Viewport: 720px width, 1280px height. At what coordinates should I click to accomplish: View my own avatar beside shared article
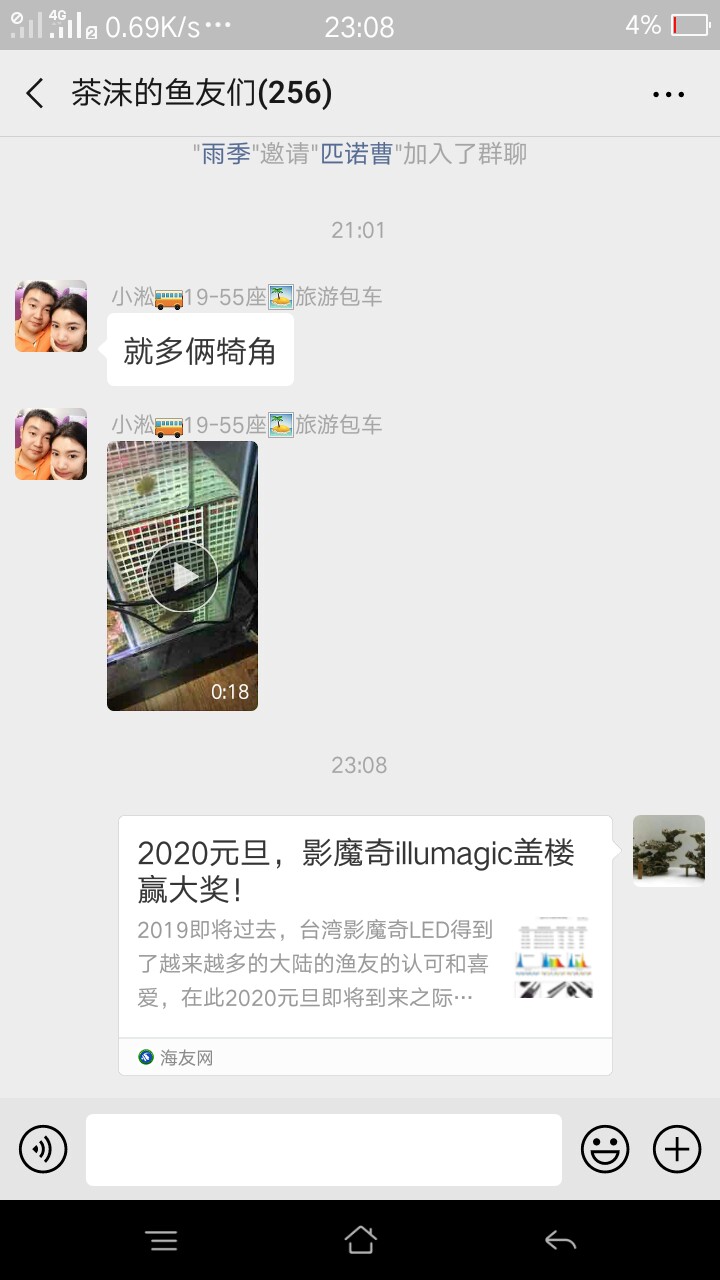(669, 851)
